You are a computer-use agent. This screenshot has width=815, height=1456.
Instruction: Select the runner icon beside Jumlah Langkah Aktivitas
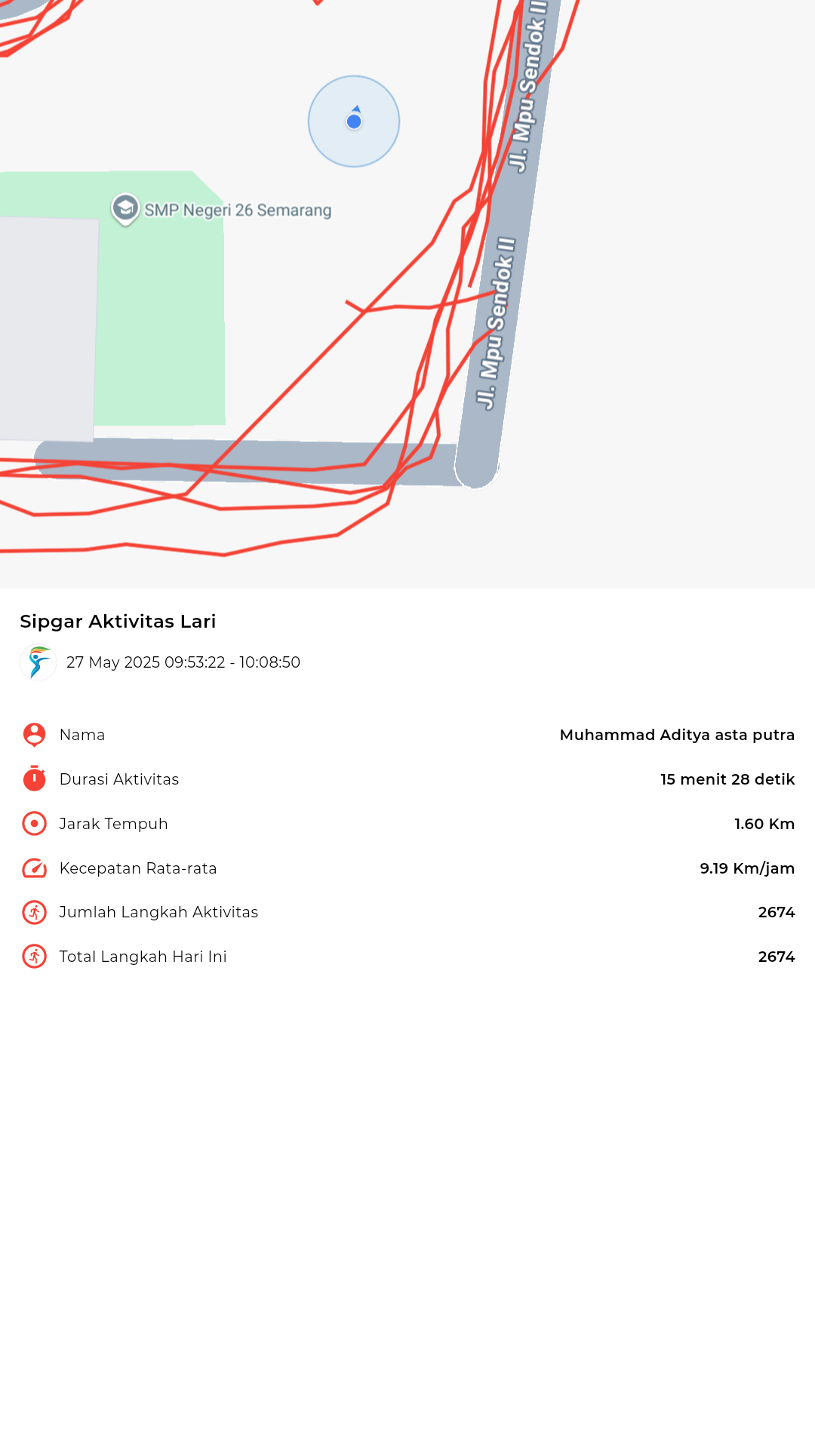(33, 912)
